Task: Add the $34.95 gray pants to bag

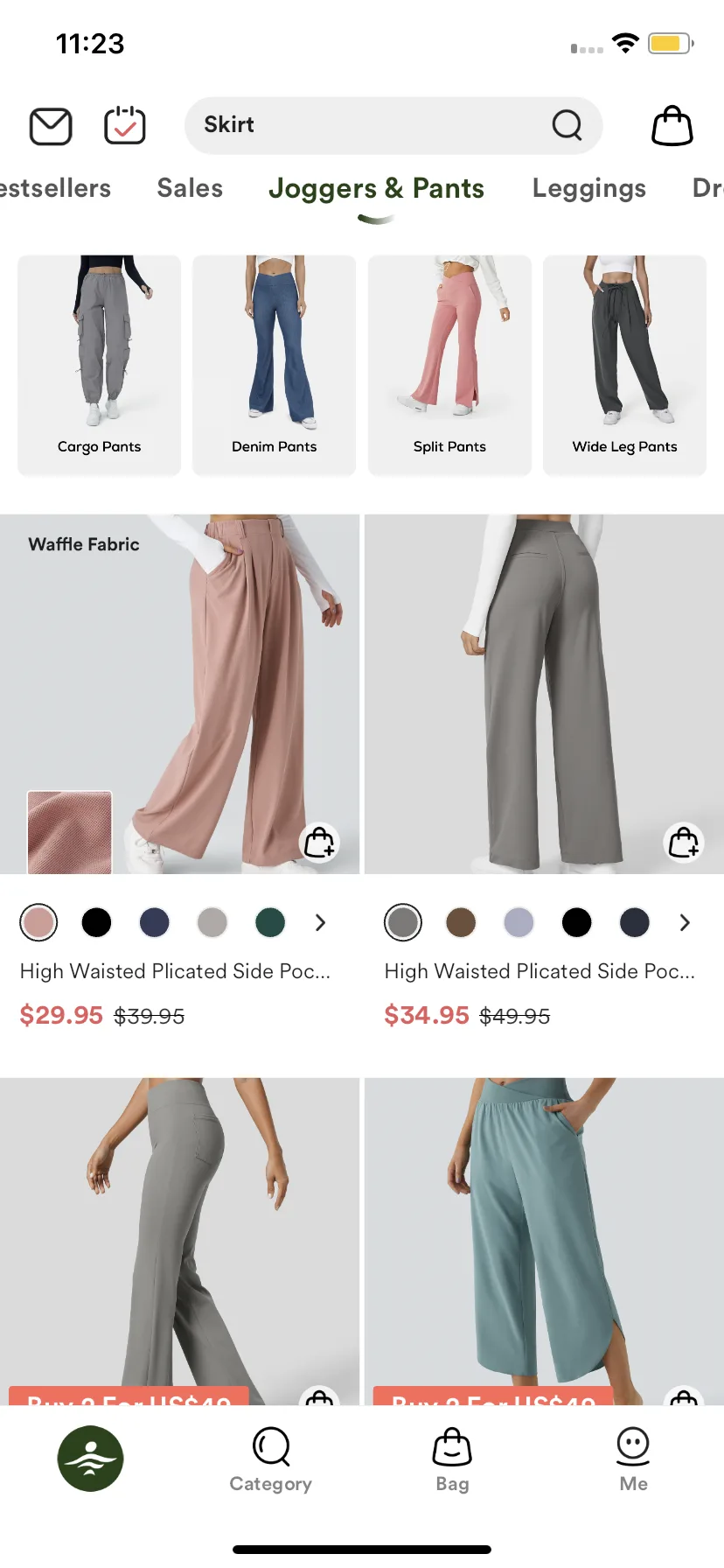Action: (x=684, y=843)
